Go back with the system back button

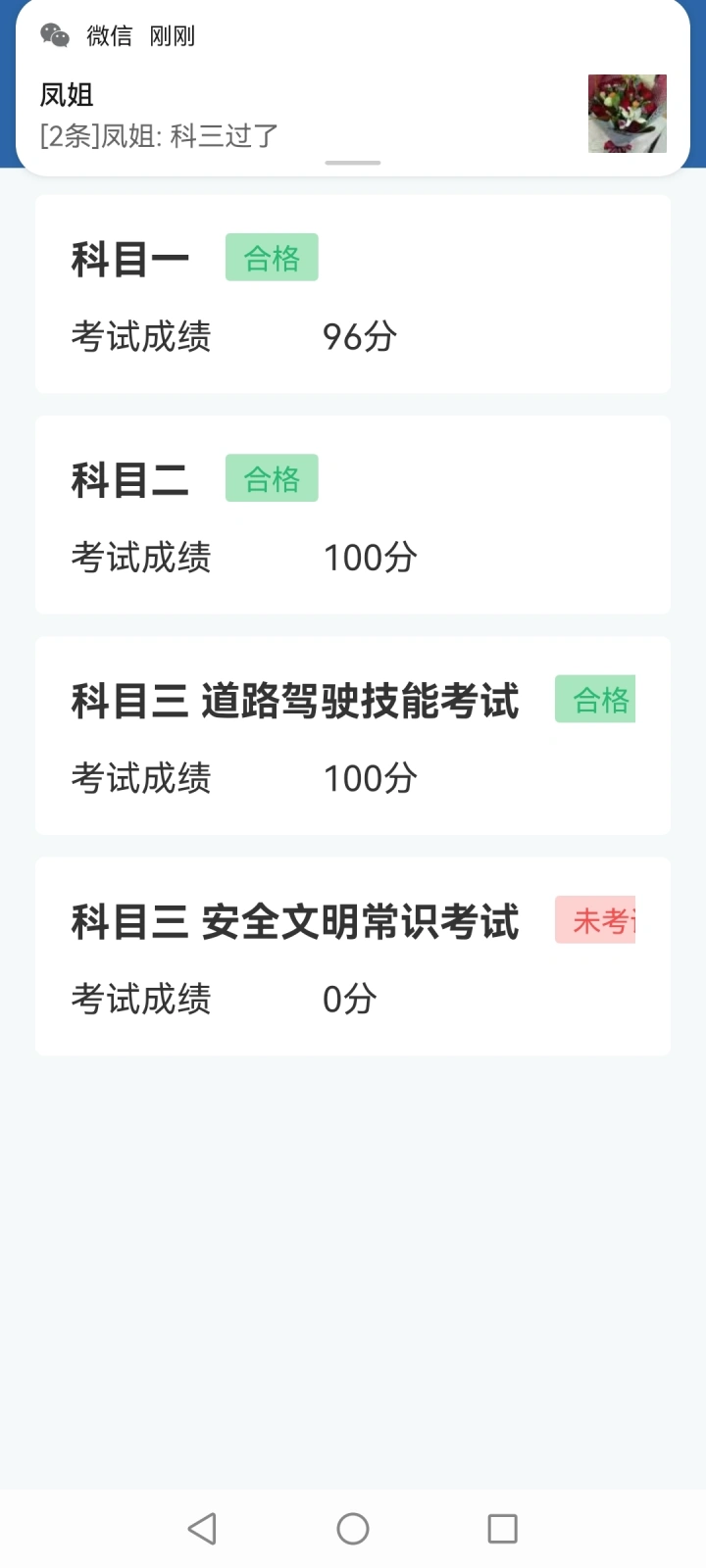pos(202,1529)
